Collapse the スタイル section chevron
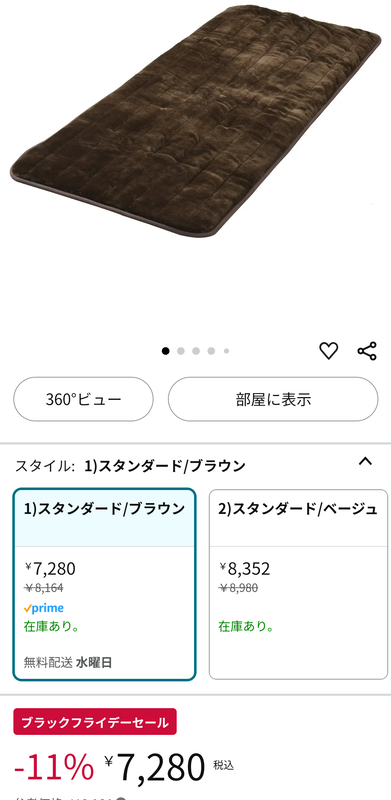 tap(365, 462)
